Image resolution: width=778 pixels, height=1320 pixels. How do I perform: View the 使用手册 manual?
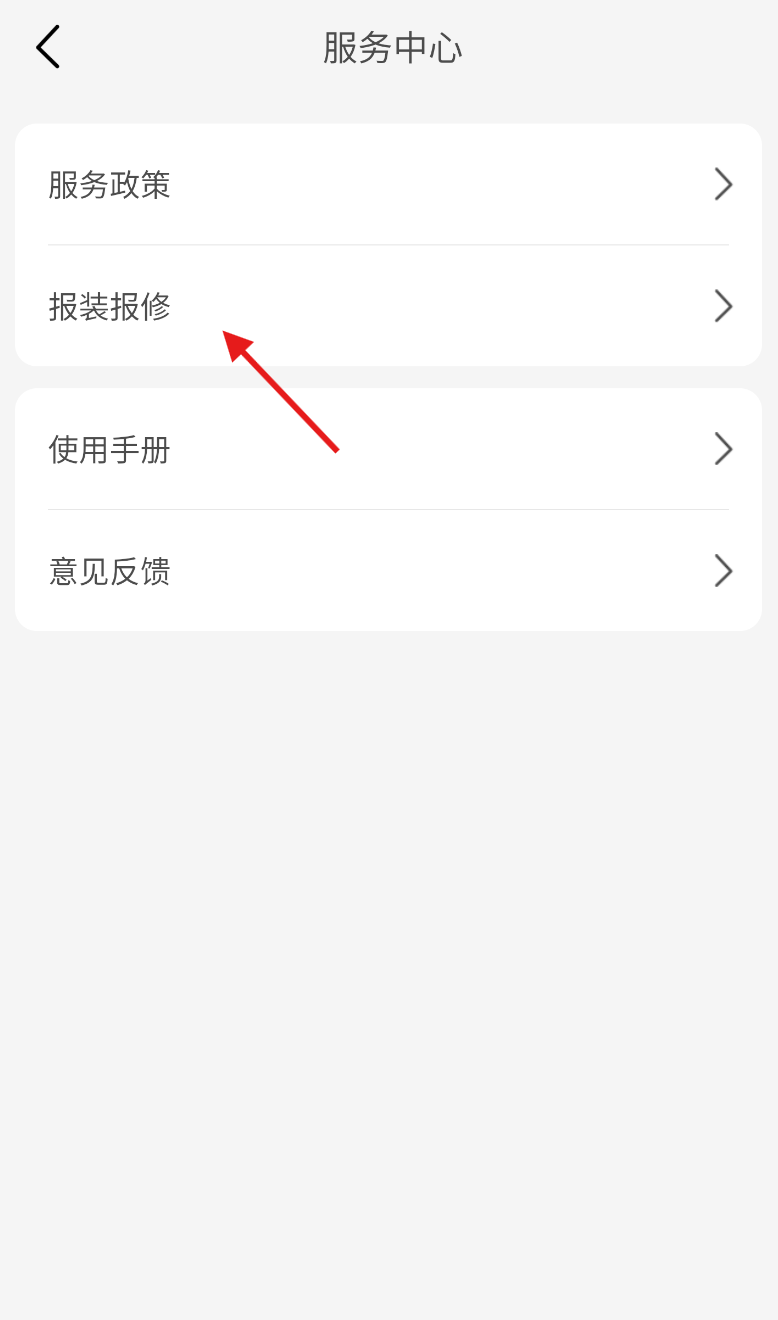click(388, 450)
